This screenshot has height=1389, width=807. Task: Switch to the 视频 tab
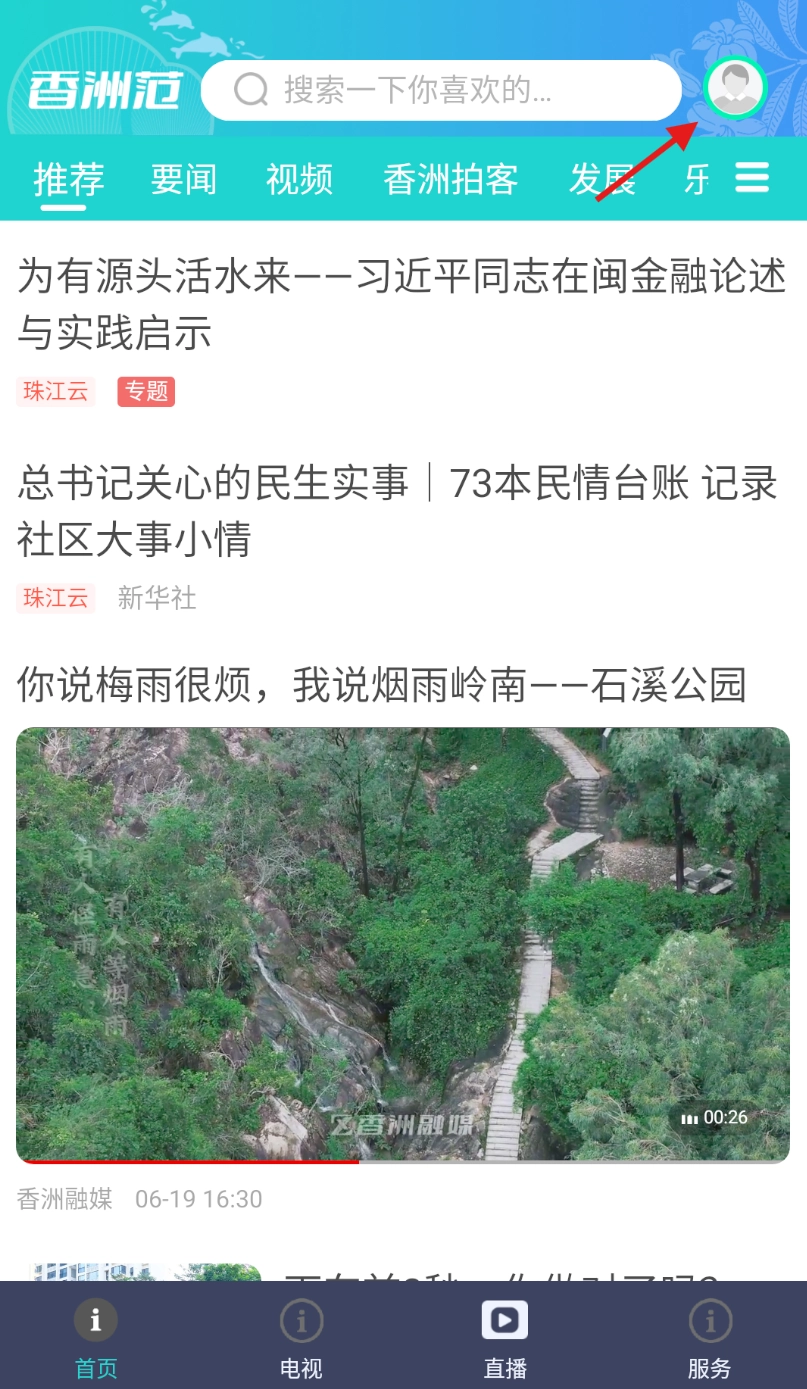click(299, 180)
